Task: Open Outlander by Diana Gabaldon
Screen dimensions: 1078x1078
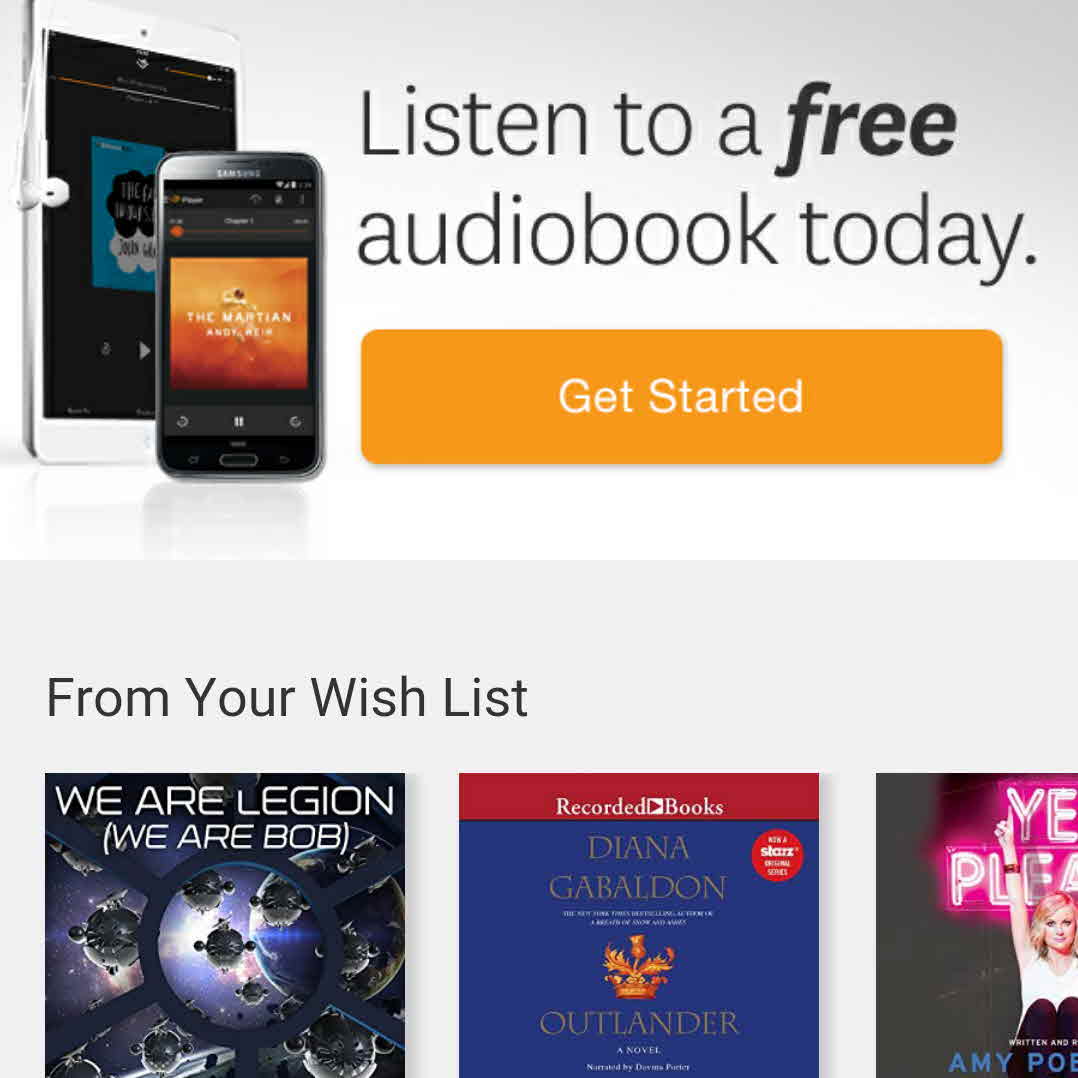Action: (x=638, y=925)
